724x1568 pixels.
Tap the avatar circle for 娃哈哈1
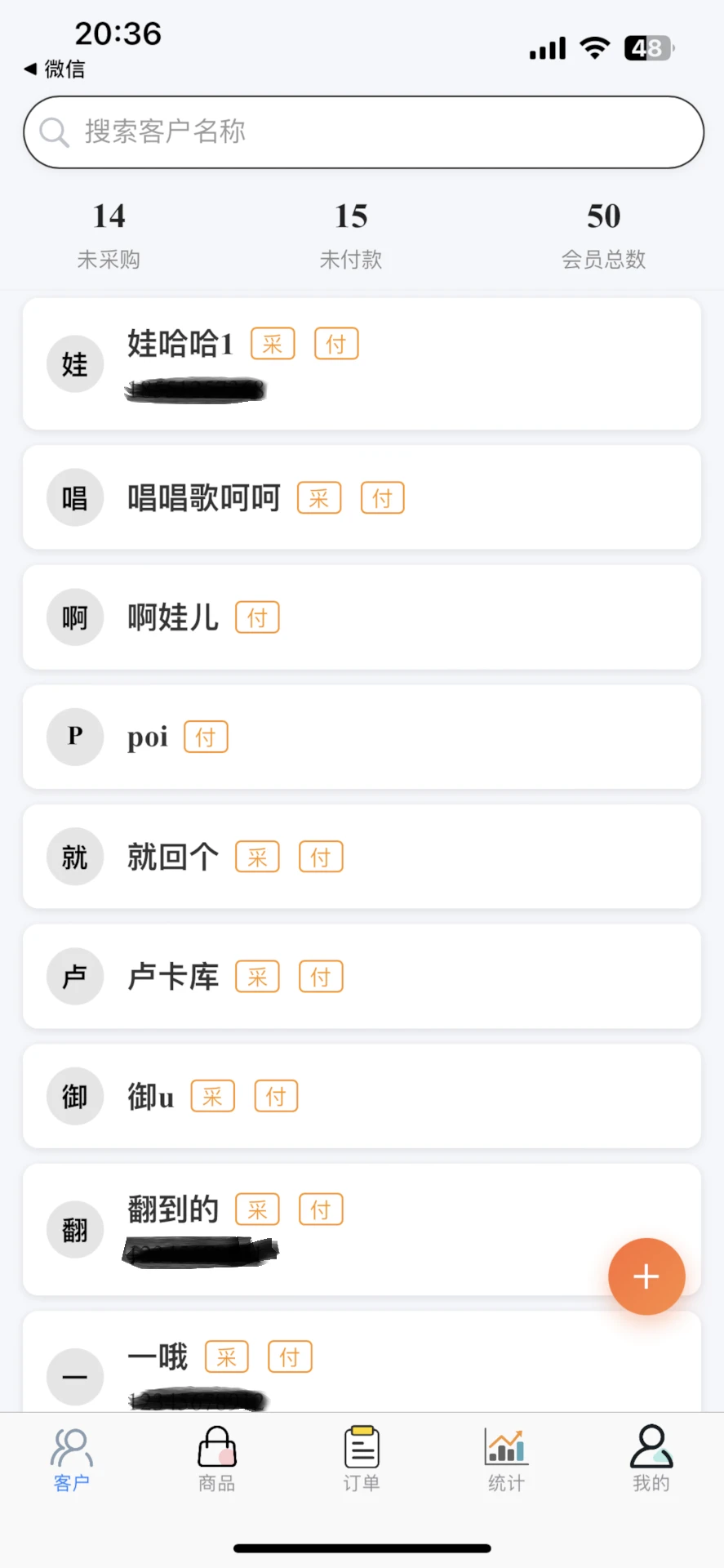tap(74, 363)
